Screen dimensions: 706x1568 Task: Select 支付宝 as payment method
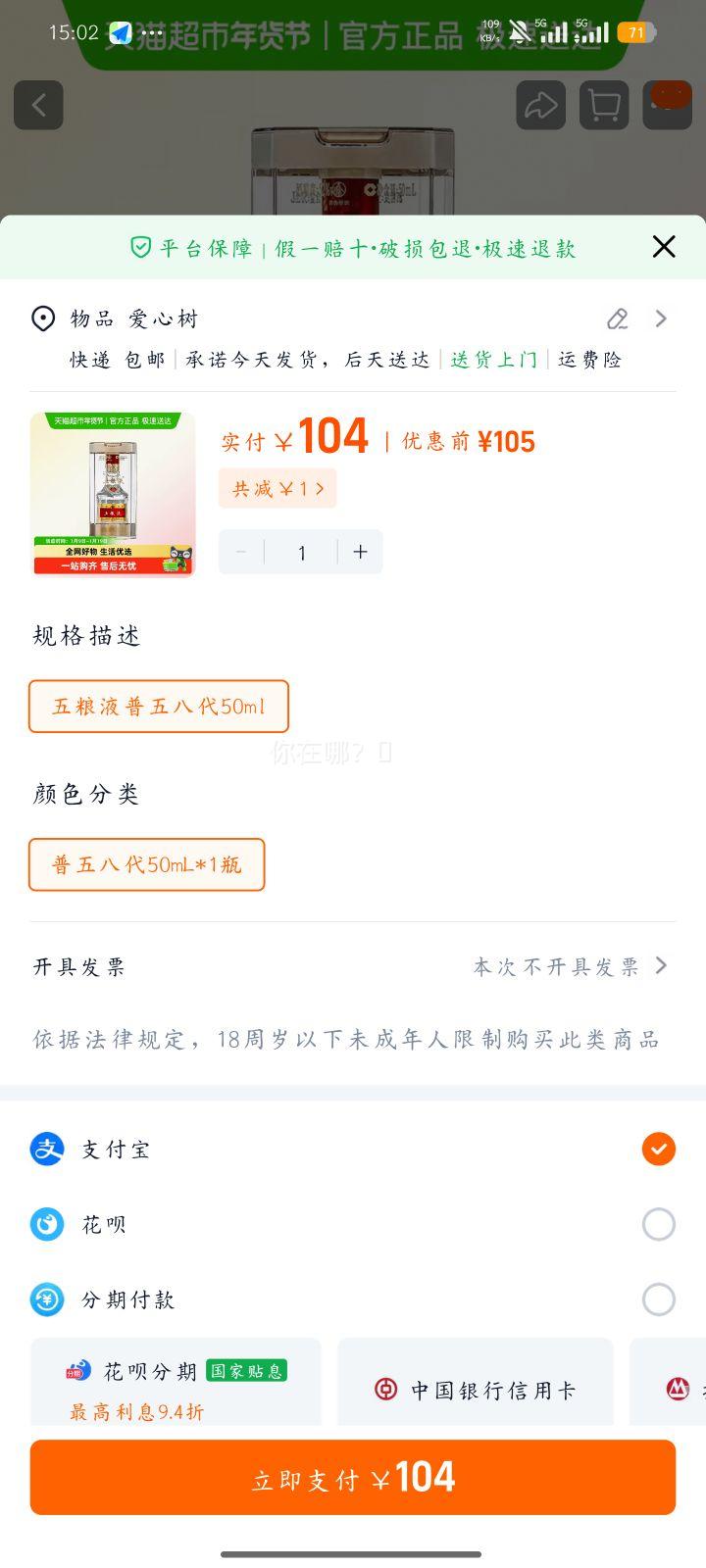tap(658, 1149)
